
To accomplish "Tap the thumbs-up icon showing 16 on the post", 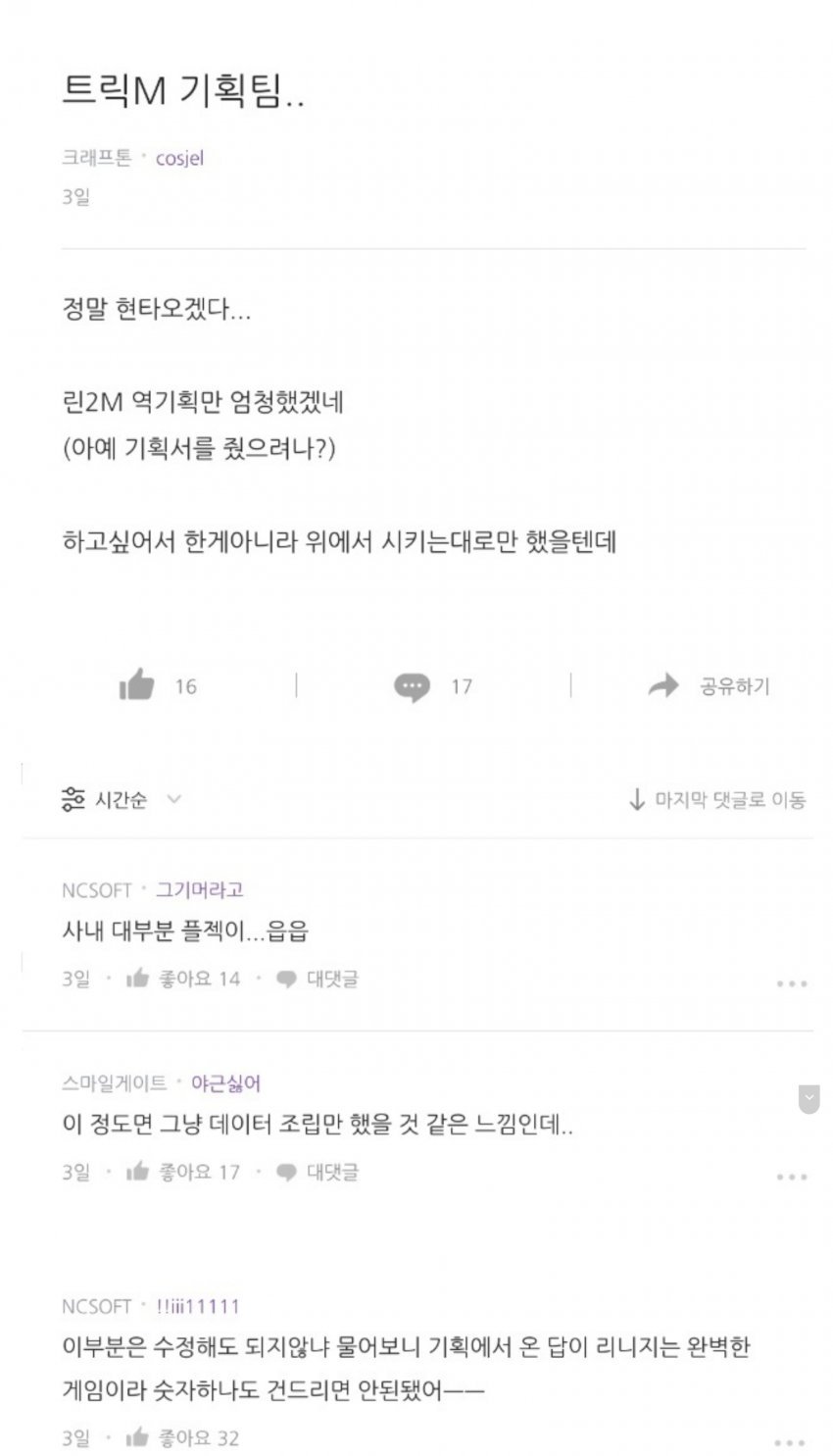I will [x=137, y=686].
